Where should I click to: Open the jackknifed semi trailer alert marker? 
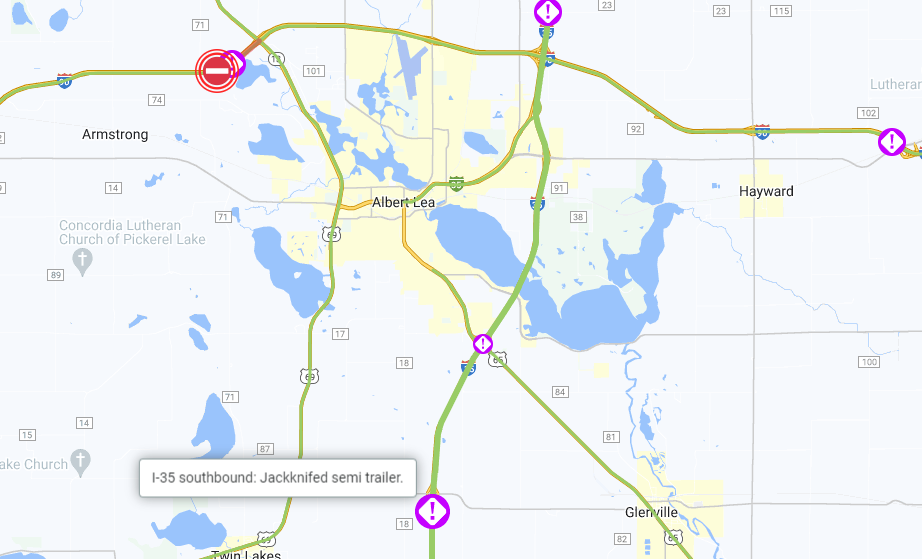pos(432,511)
